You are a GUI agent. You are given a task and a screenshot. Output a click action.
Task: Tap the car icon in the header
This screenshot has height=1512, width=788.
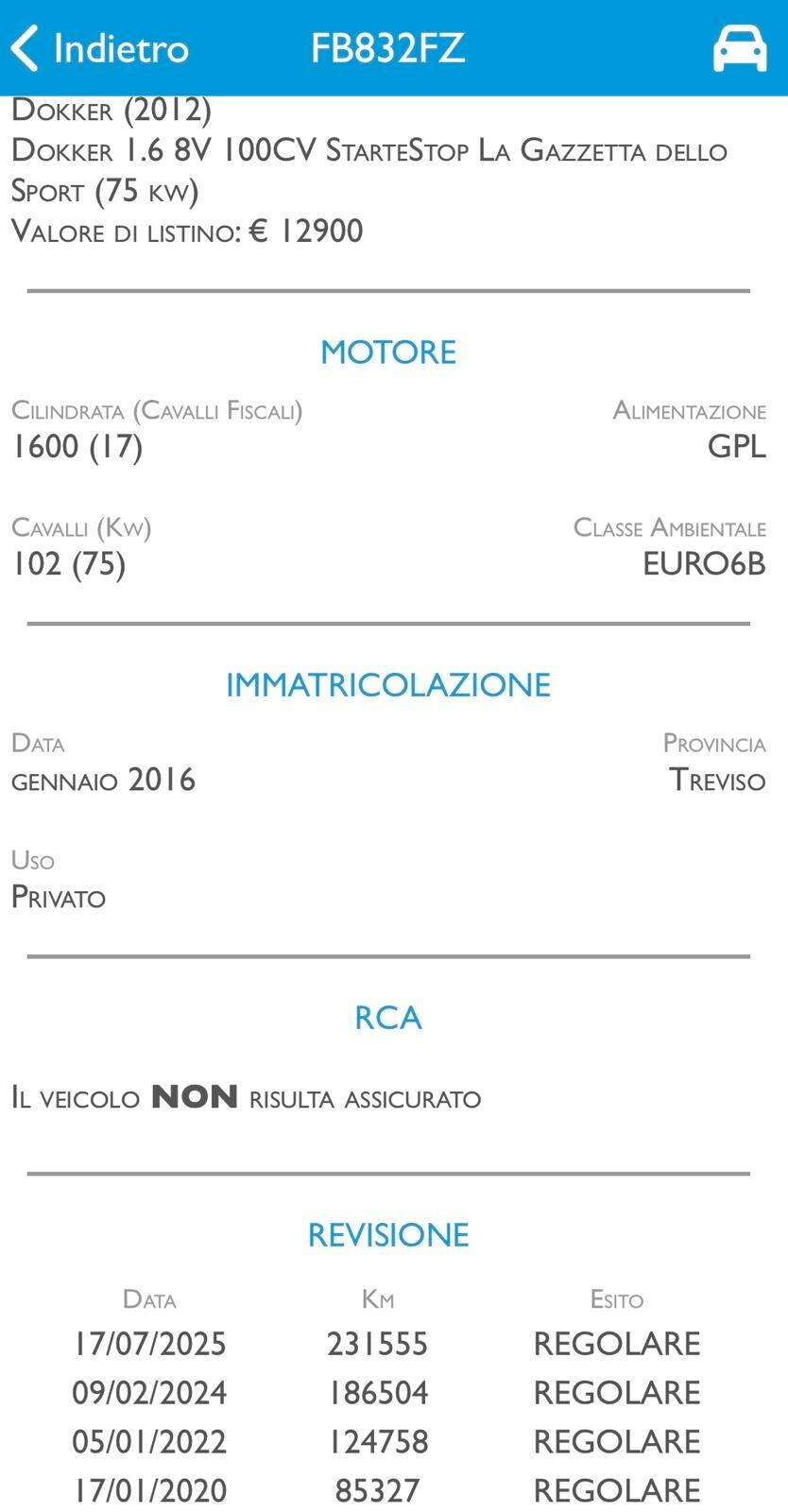click(x=739, y=48)
